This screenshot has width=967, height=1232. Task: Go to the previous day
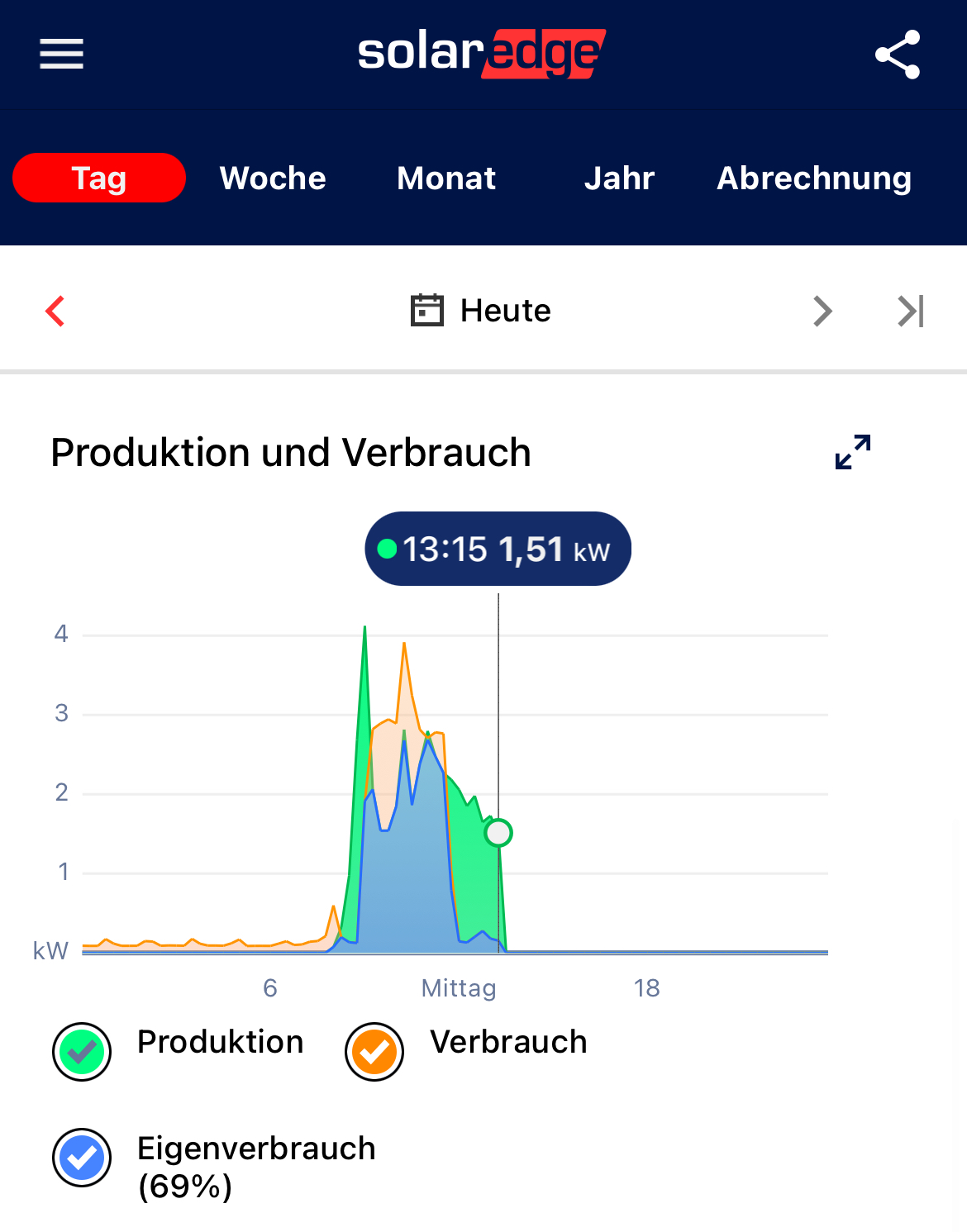(55, 310)
